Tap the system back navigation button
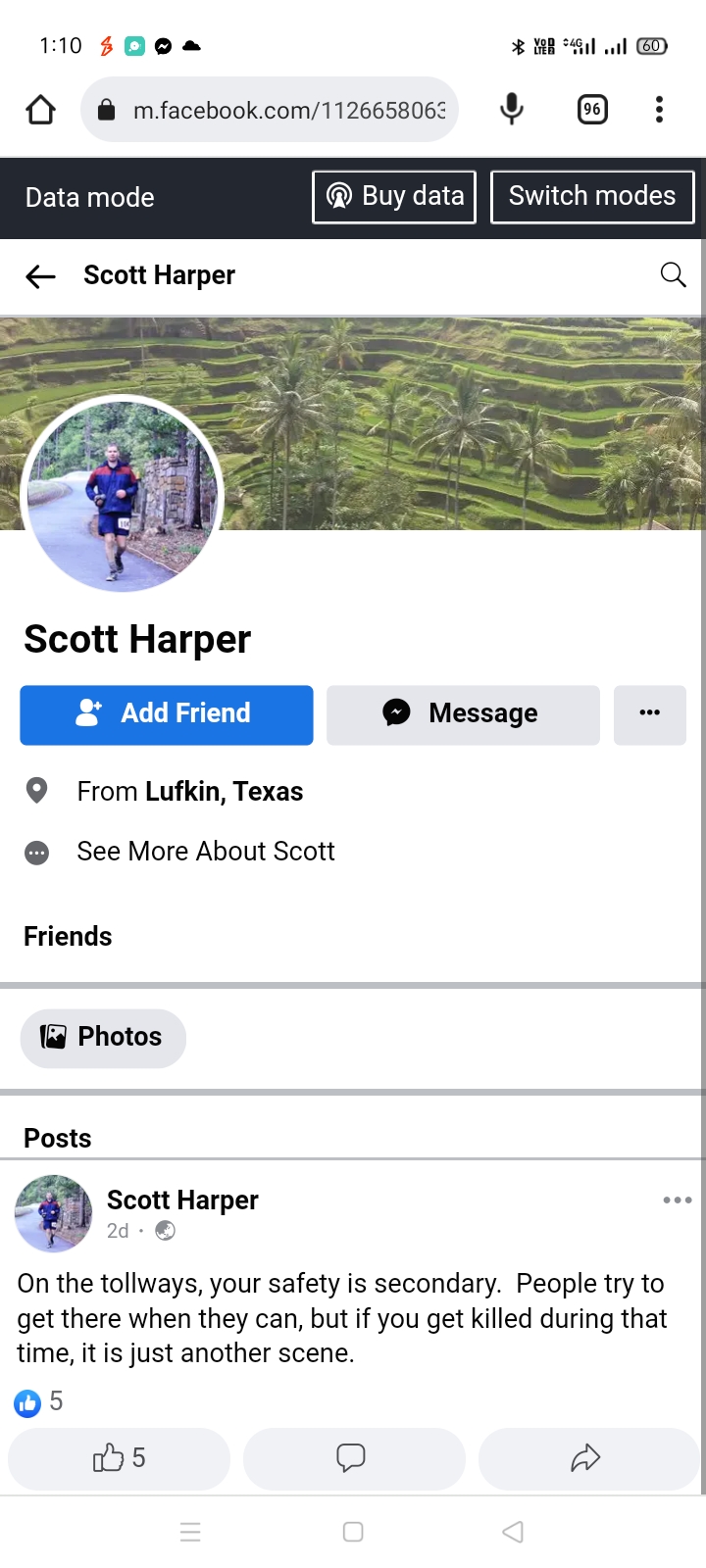This screenshot has width=706, height=1568. [512, 1532]
